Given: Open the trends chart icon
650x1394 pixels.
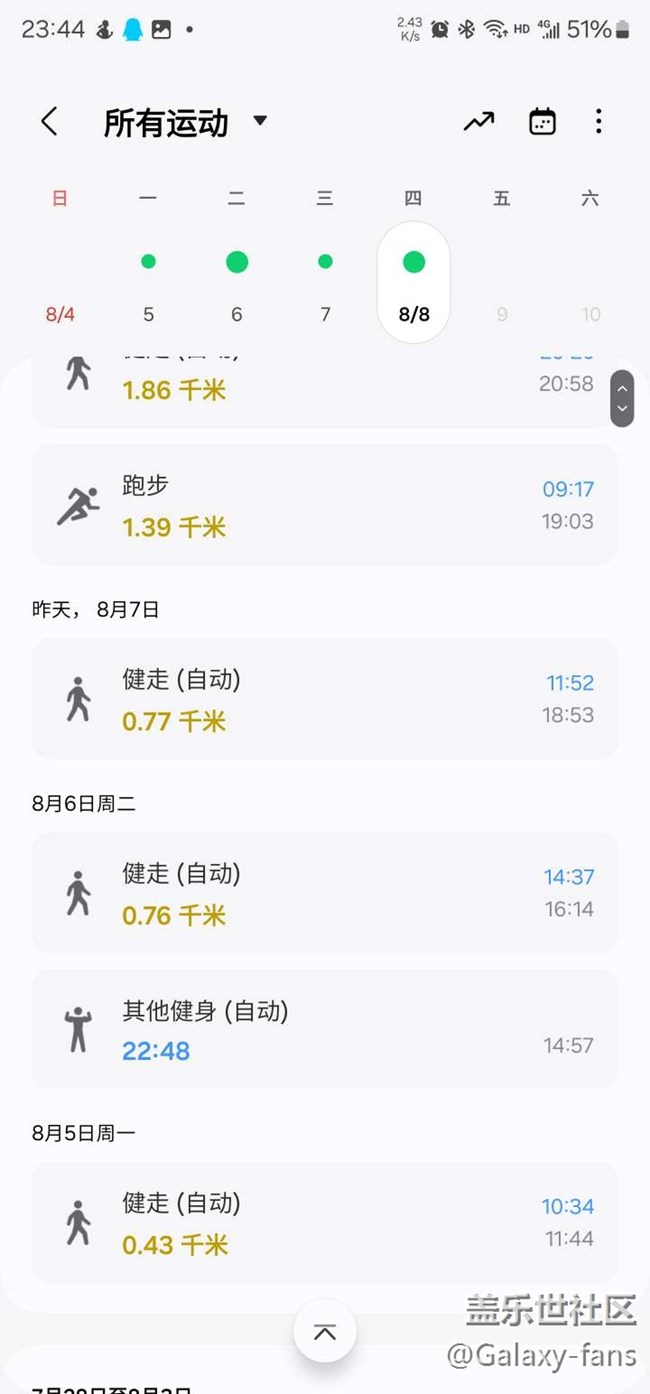Looking at the screenshot, I should [479, 122].
